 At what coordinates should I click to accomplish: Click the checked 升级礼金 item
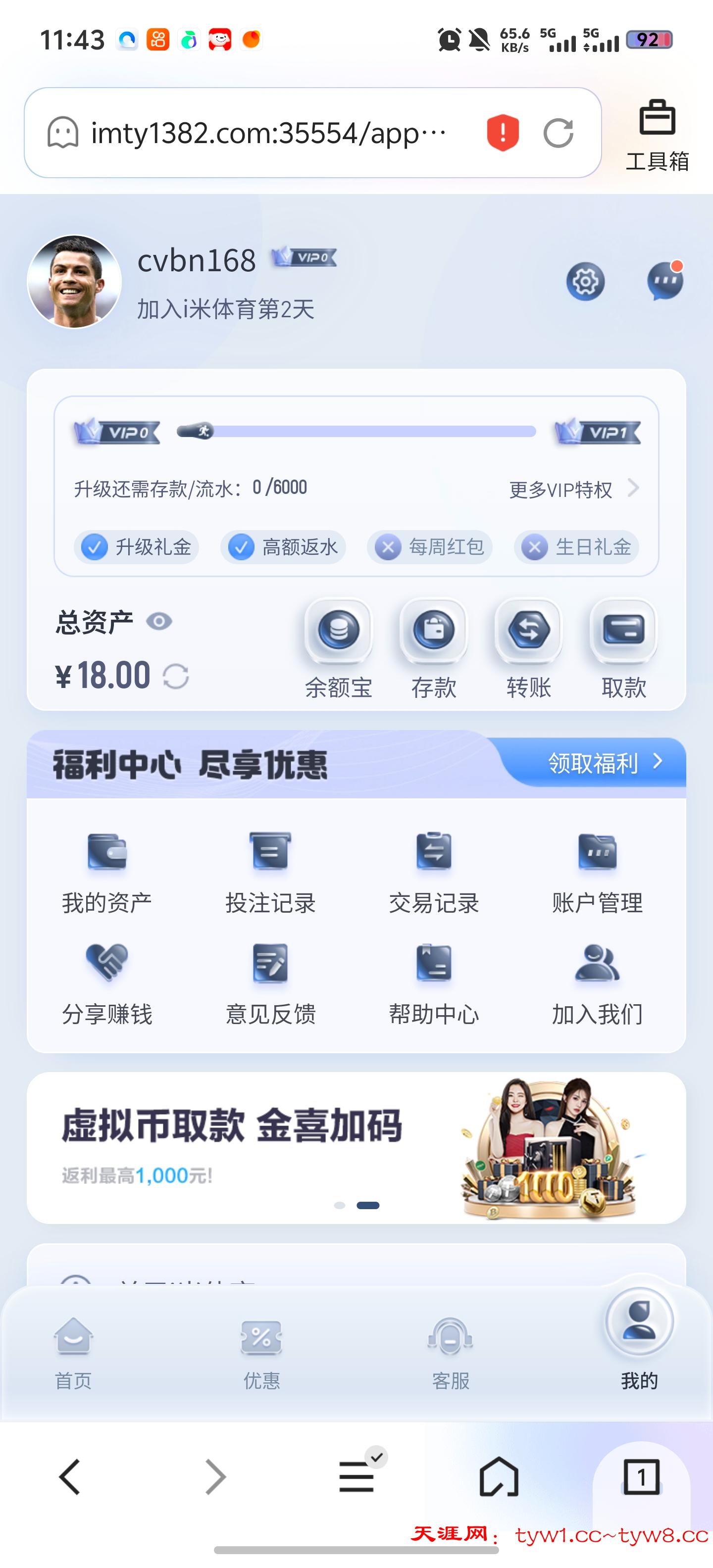[x=137, y=546]
